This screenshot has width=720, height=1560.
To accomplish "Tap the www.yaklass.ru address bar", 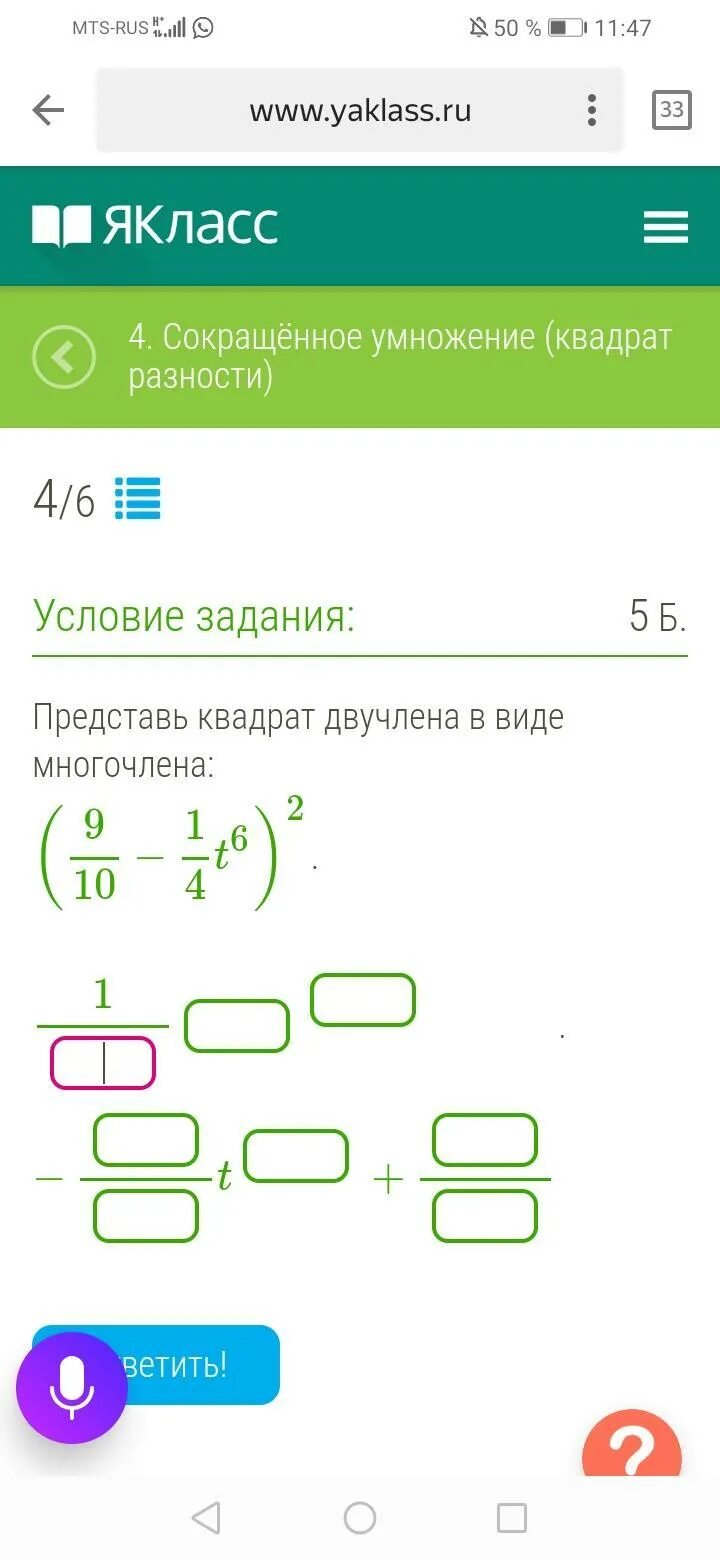I will click(360, 110).
